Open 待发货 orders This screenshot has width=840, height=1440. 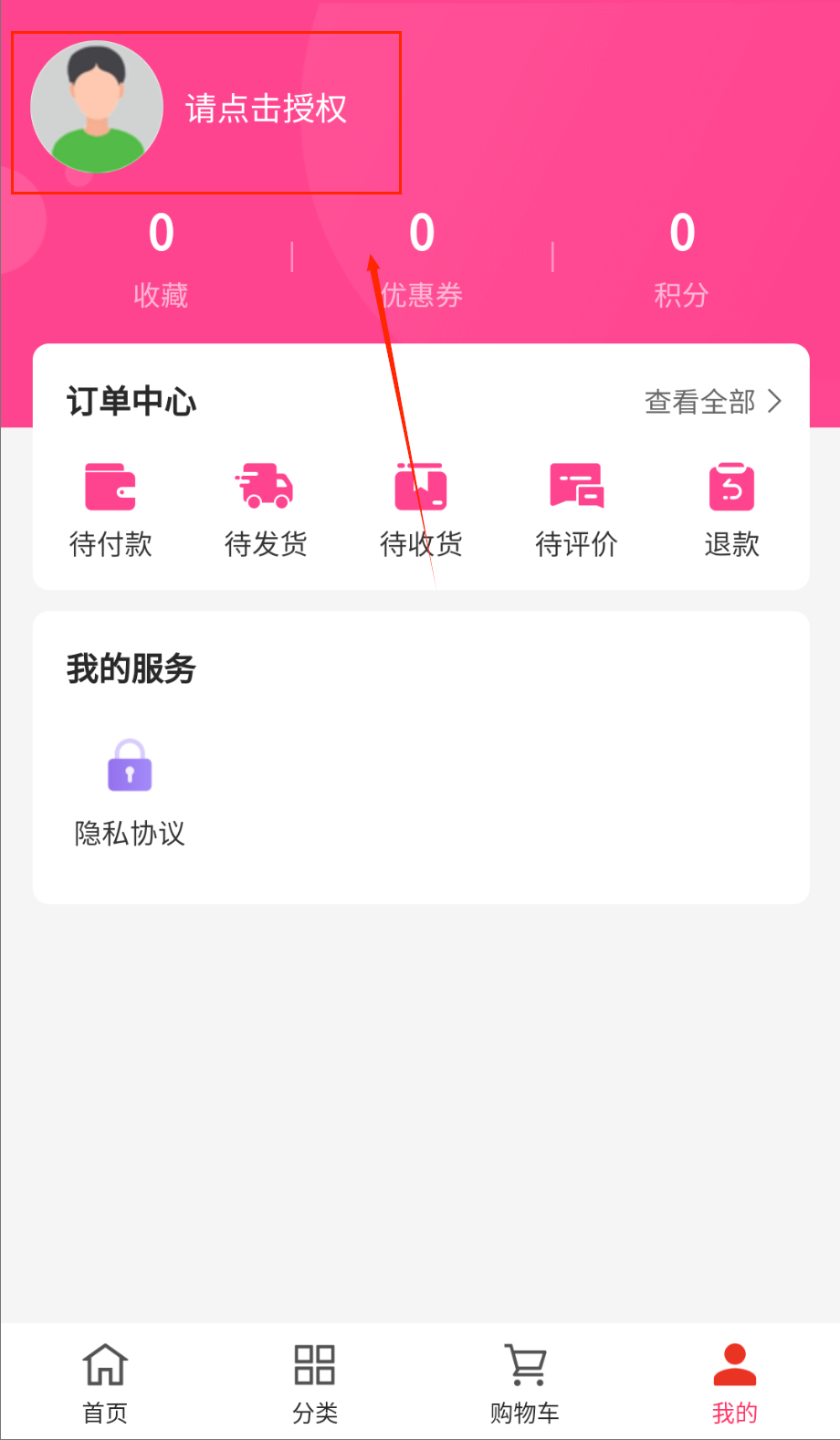coord(266,510)
